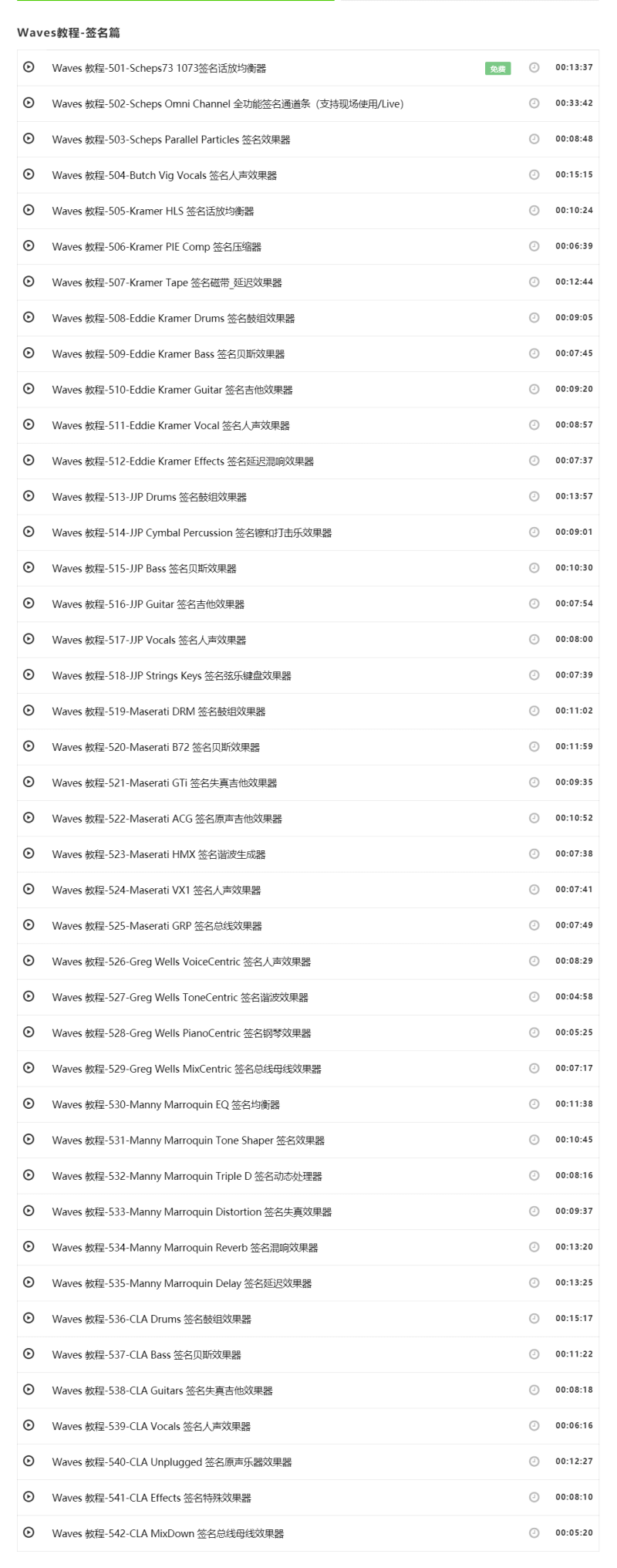
Task: Select lesson 506 Kramer PIE Comp
Action: click(157, 247)
